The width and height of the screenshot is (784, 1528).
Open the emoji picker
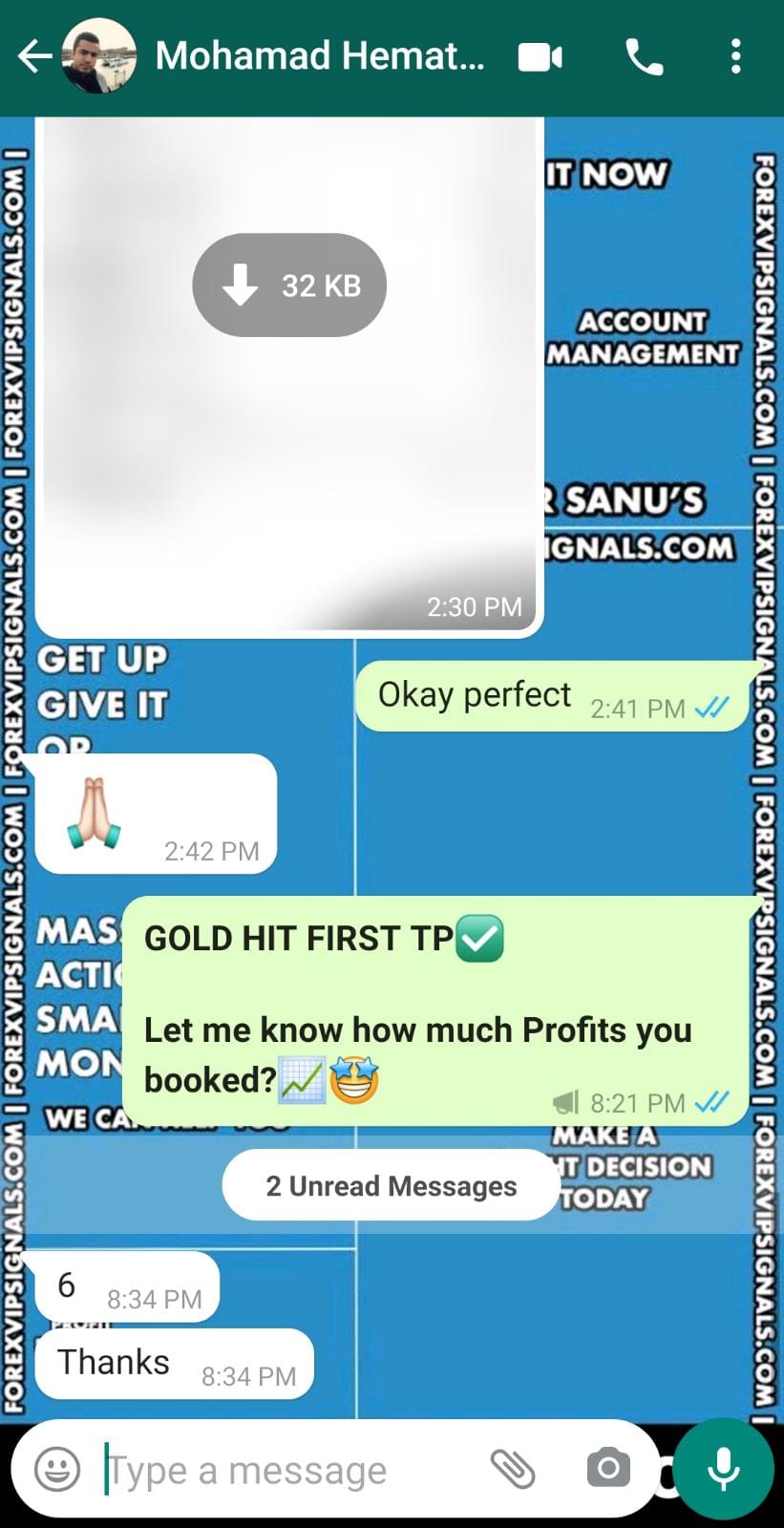pyautogui.click(x=57, y=1469)
